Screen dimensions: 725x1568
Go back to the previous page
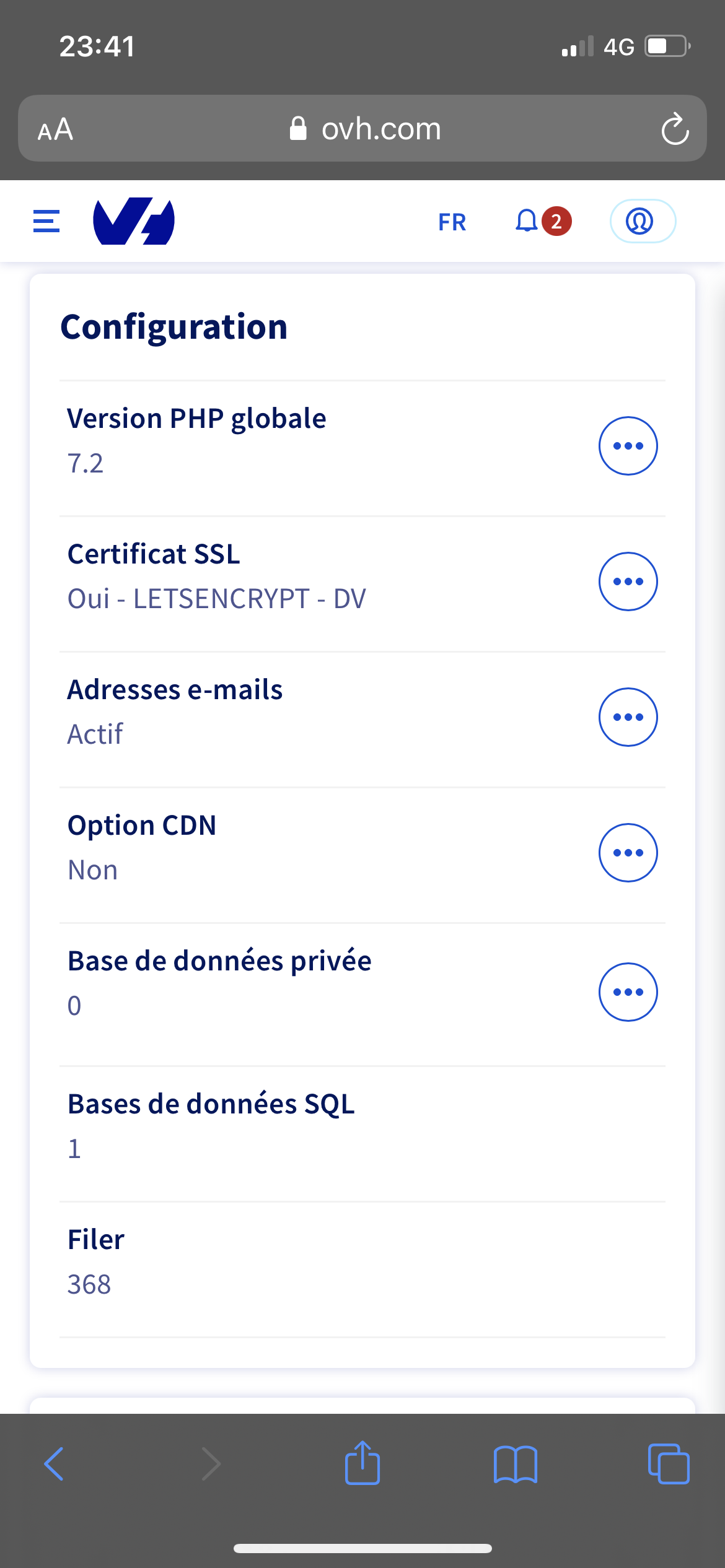pos(54,1464)
